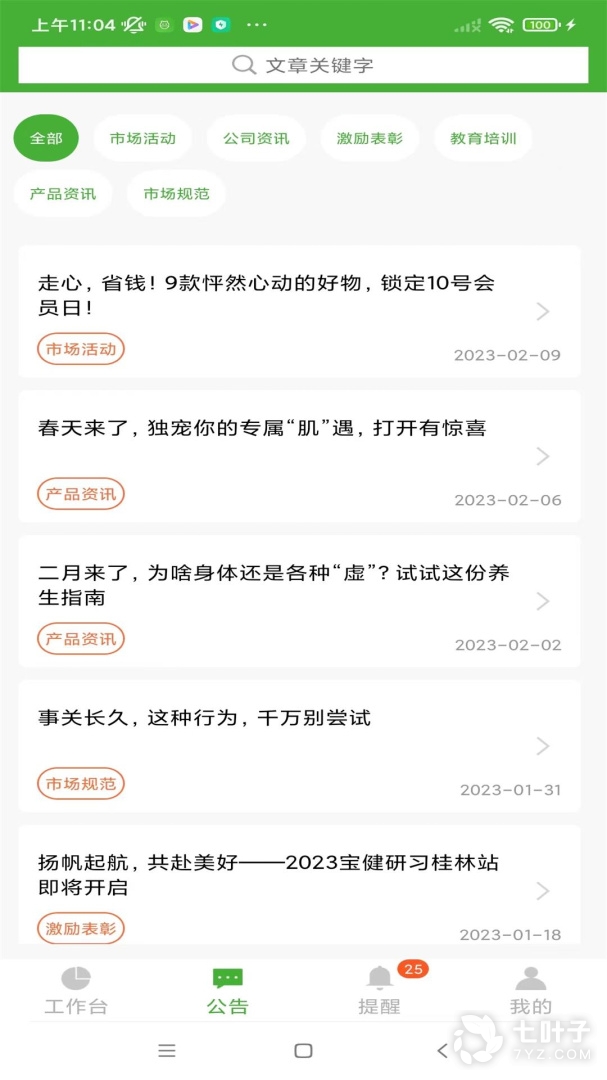Select the 产品资讯 filter chip
Image resolution: width=607 pixels, height=1080 pixels.
pos(63,194)
